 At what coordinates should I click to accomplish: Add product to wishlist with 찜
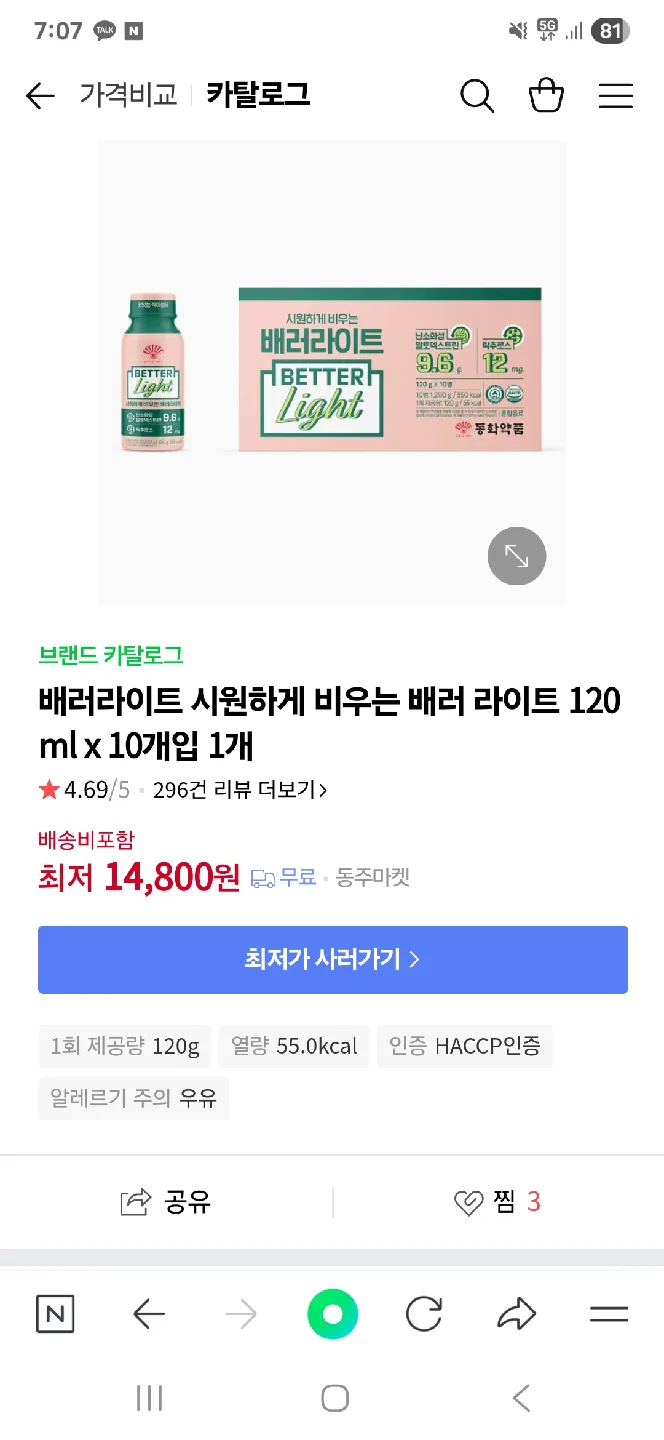pyautogui.click(x=497, y=1202)
